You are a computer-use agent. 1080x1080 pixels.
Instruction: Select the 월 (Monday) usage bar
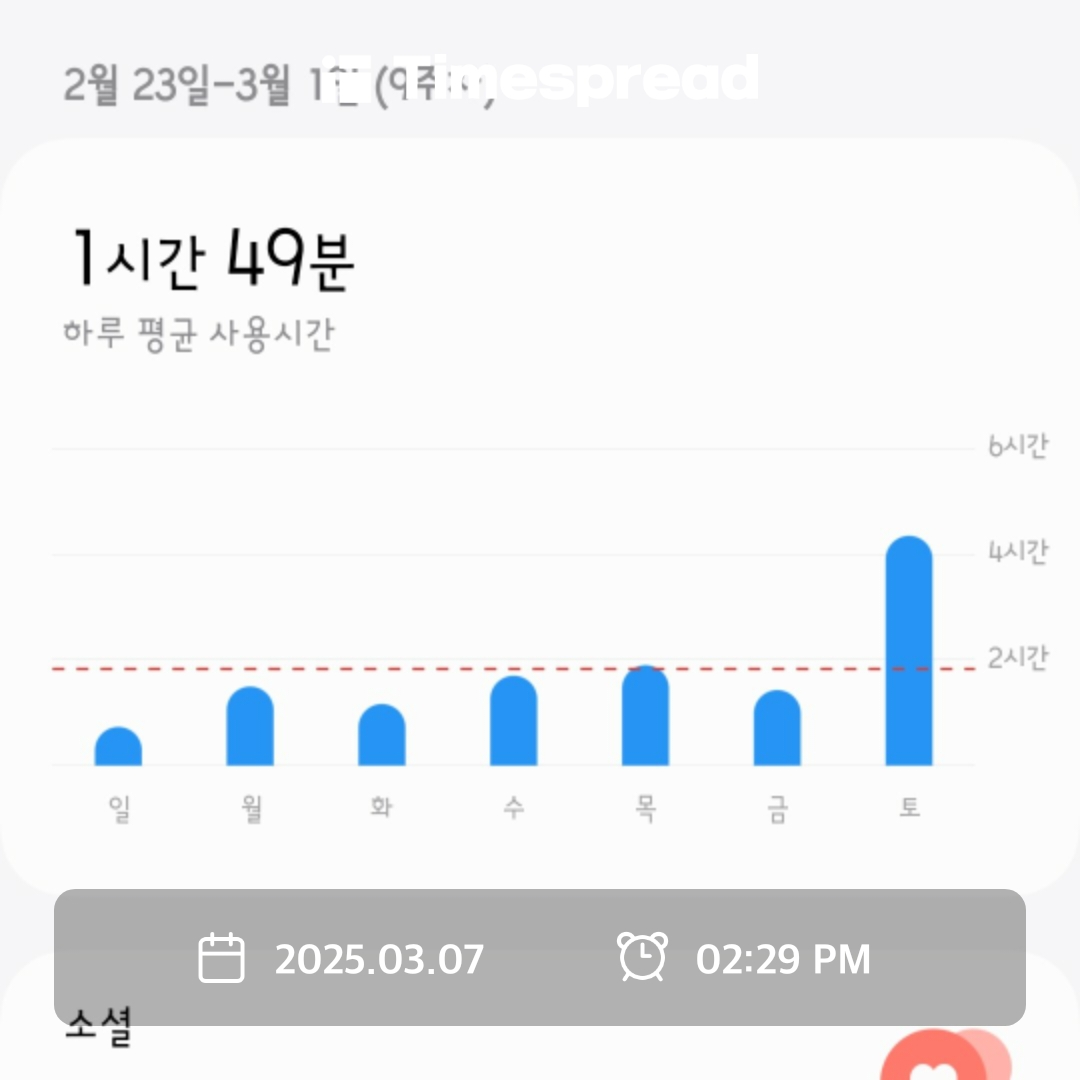pos(250,727)
